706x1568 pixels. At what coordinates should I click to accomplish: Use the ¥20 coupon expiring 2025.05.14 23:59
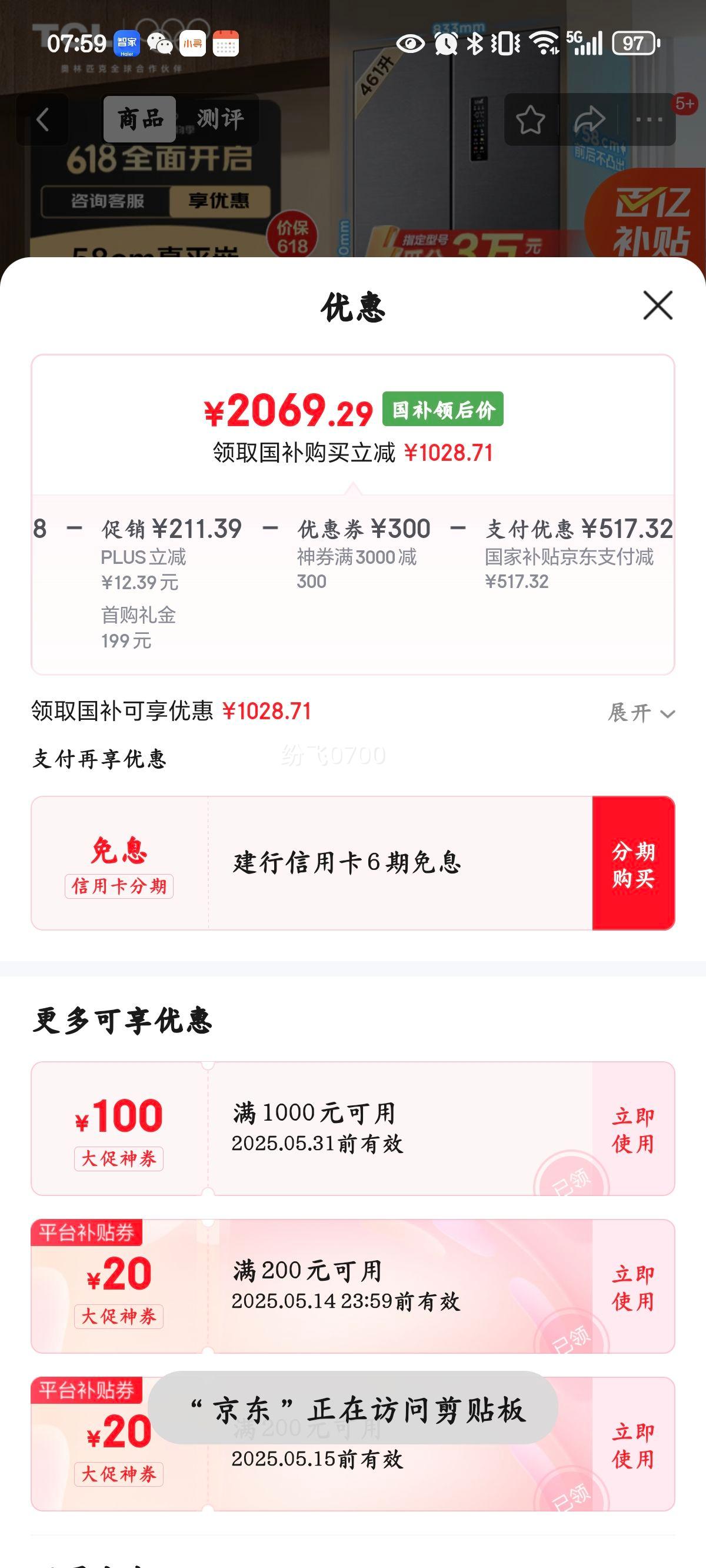pos(633,1287)
